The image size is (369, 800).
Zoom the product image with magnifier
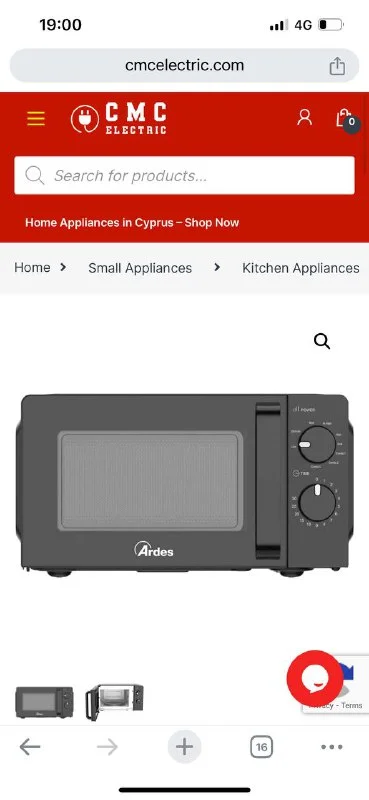point(322,341)
